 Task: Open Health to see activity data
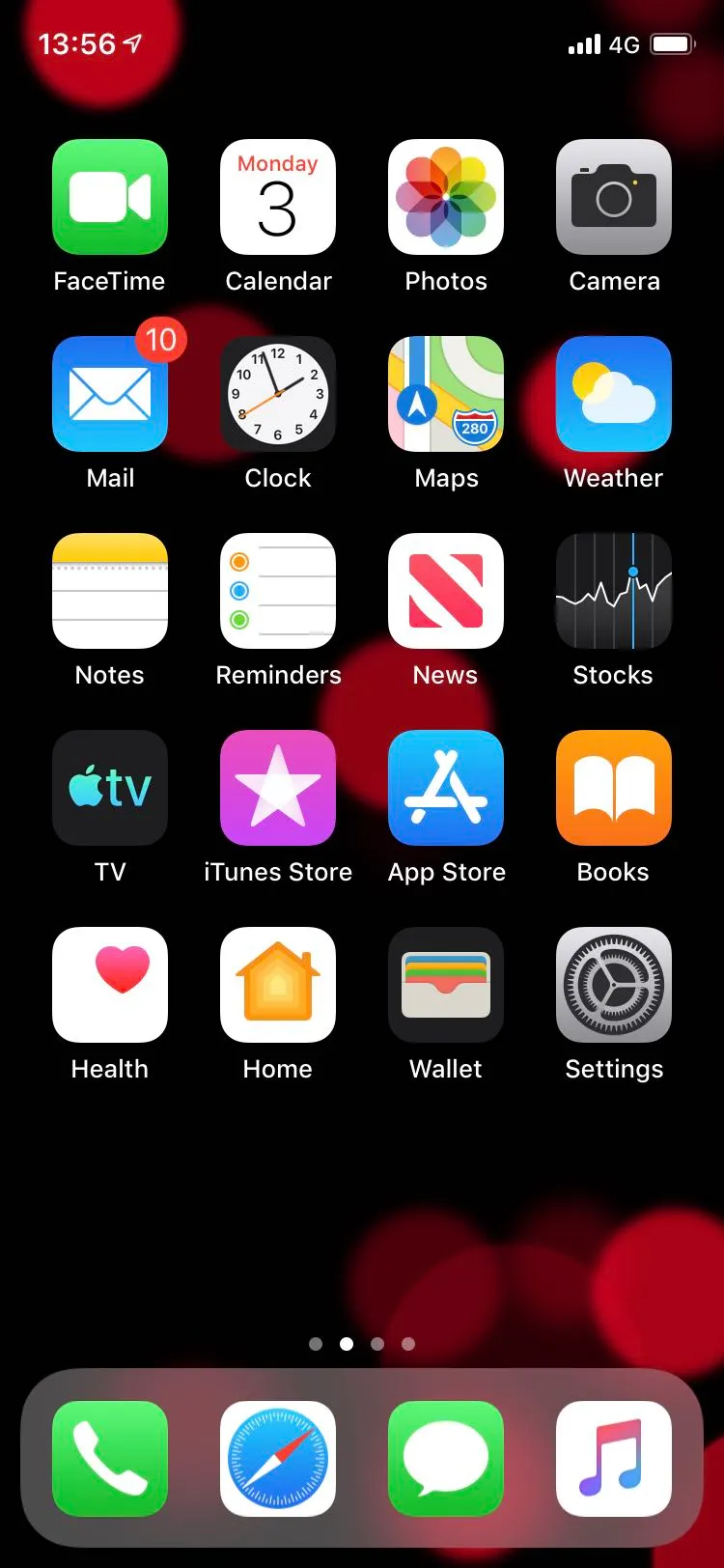tap(110, 984)
